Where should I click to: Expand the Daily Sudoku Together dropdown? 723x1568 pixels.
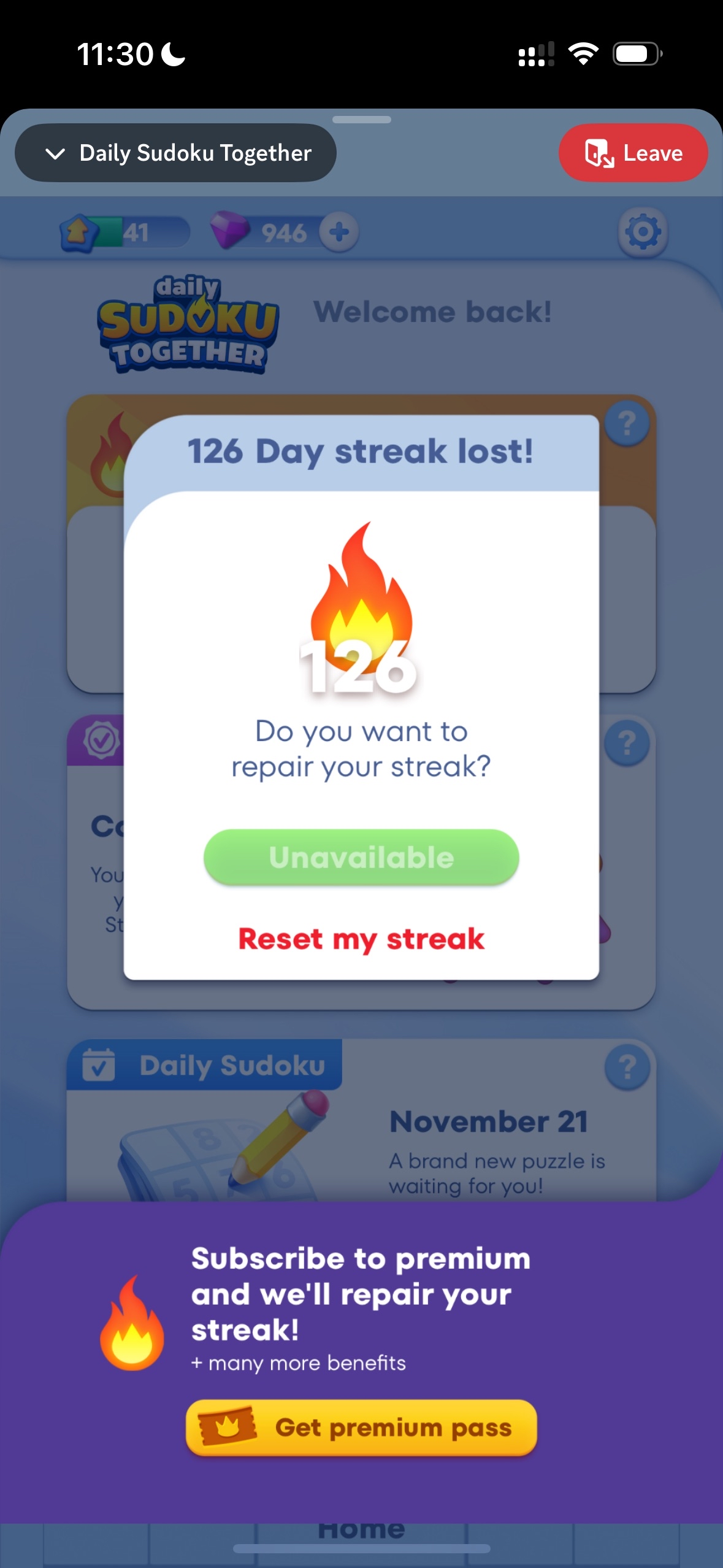(175, 153)
